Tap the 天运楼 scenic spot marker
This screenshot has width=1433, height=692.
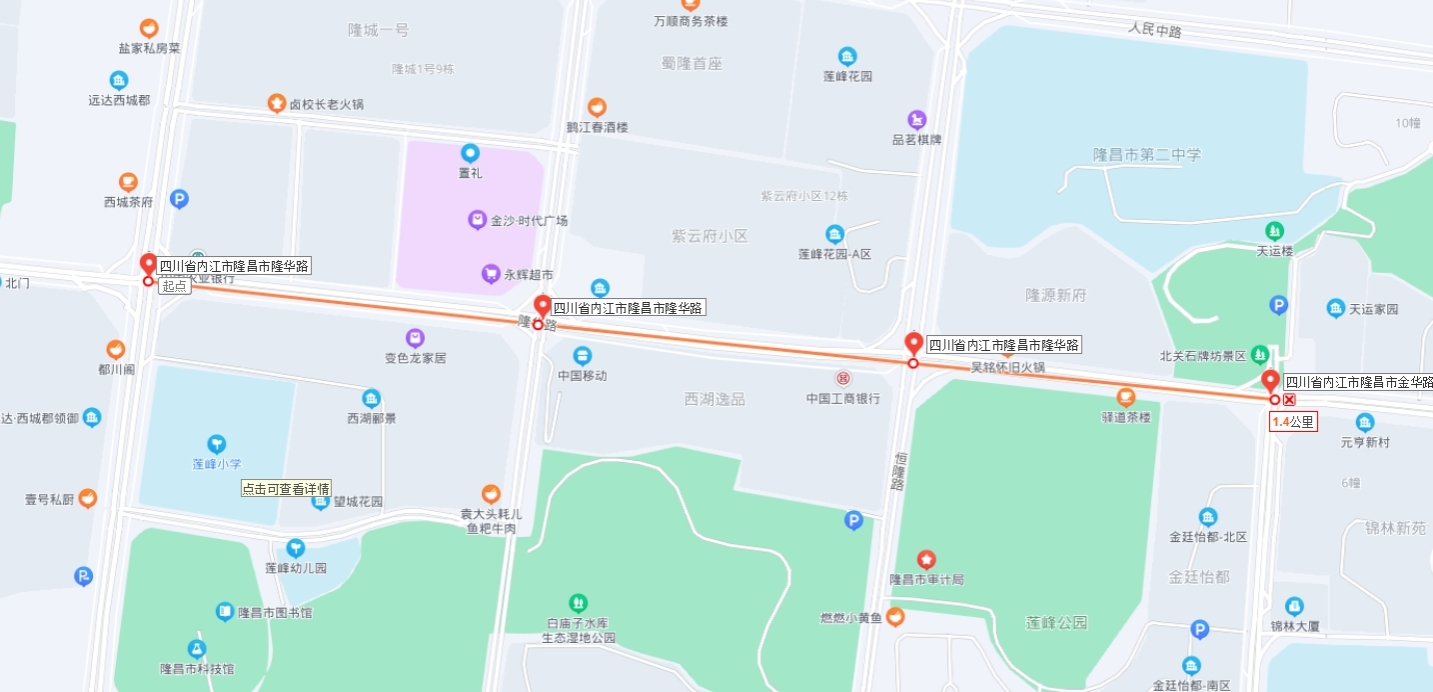pyautogui.click(x=1274, y=230)
